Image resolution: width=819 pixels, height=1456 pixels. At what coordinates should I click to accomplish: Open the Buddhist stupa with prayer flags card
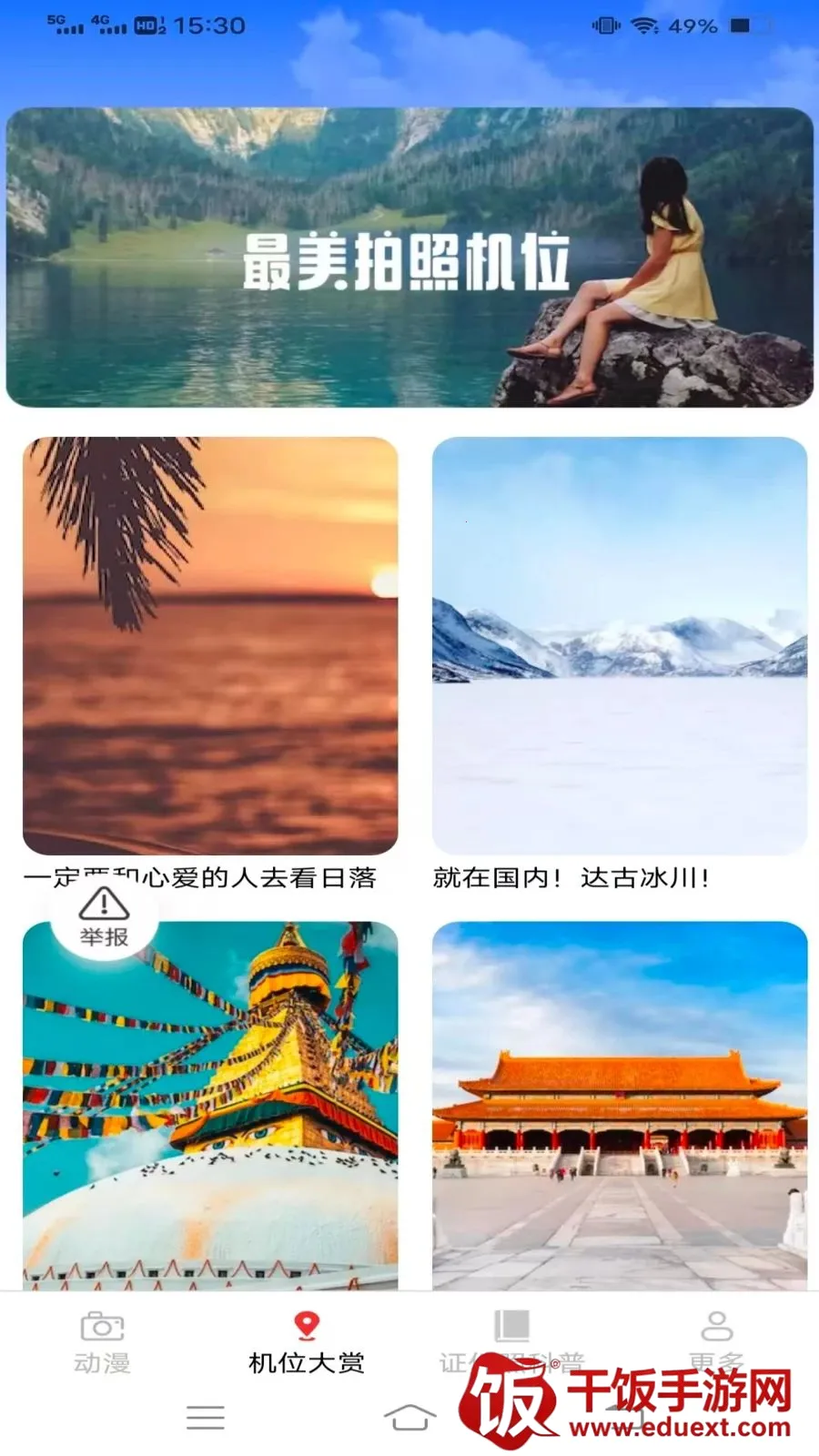point(210,1106)
